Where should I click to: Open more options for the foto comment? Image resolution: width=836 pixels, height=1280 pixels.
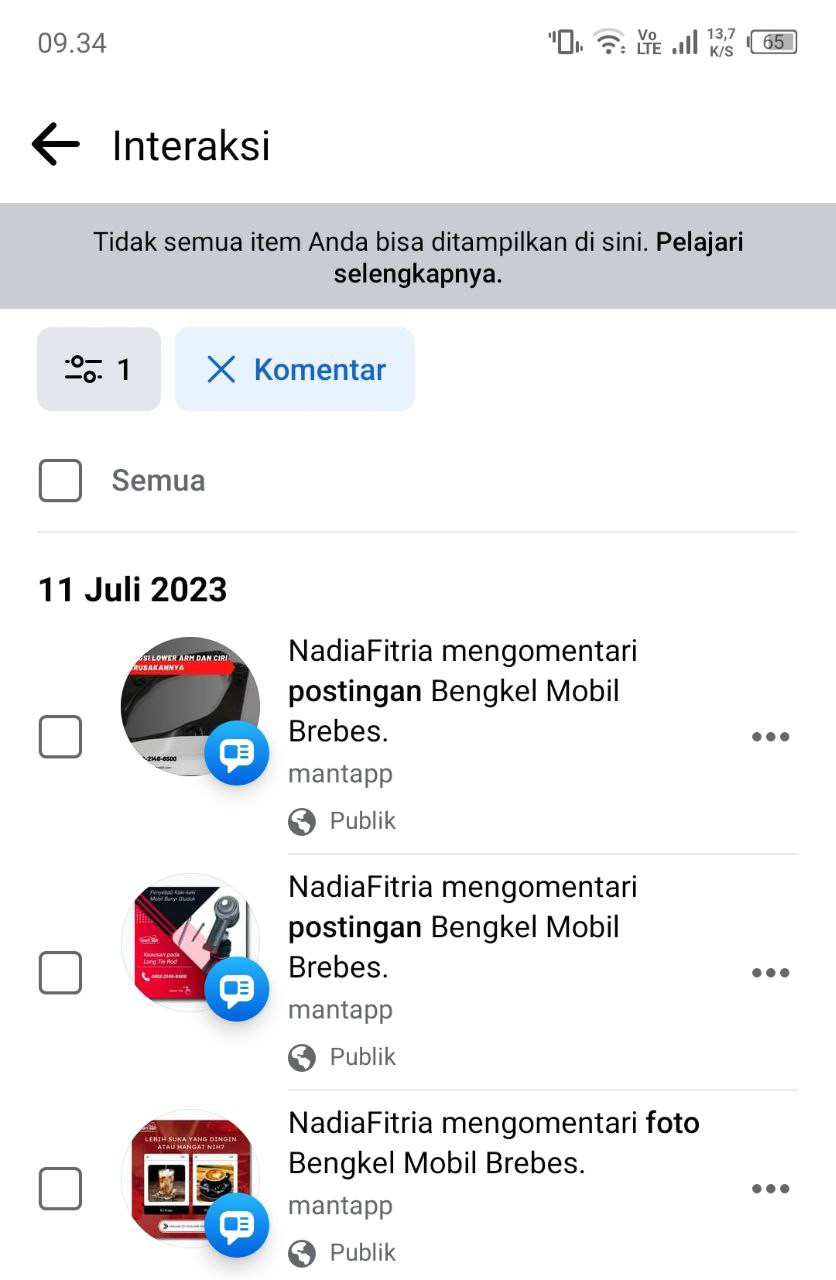[x=770, y=1189]
